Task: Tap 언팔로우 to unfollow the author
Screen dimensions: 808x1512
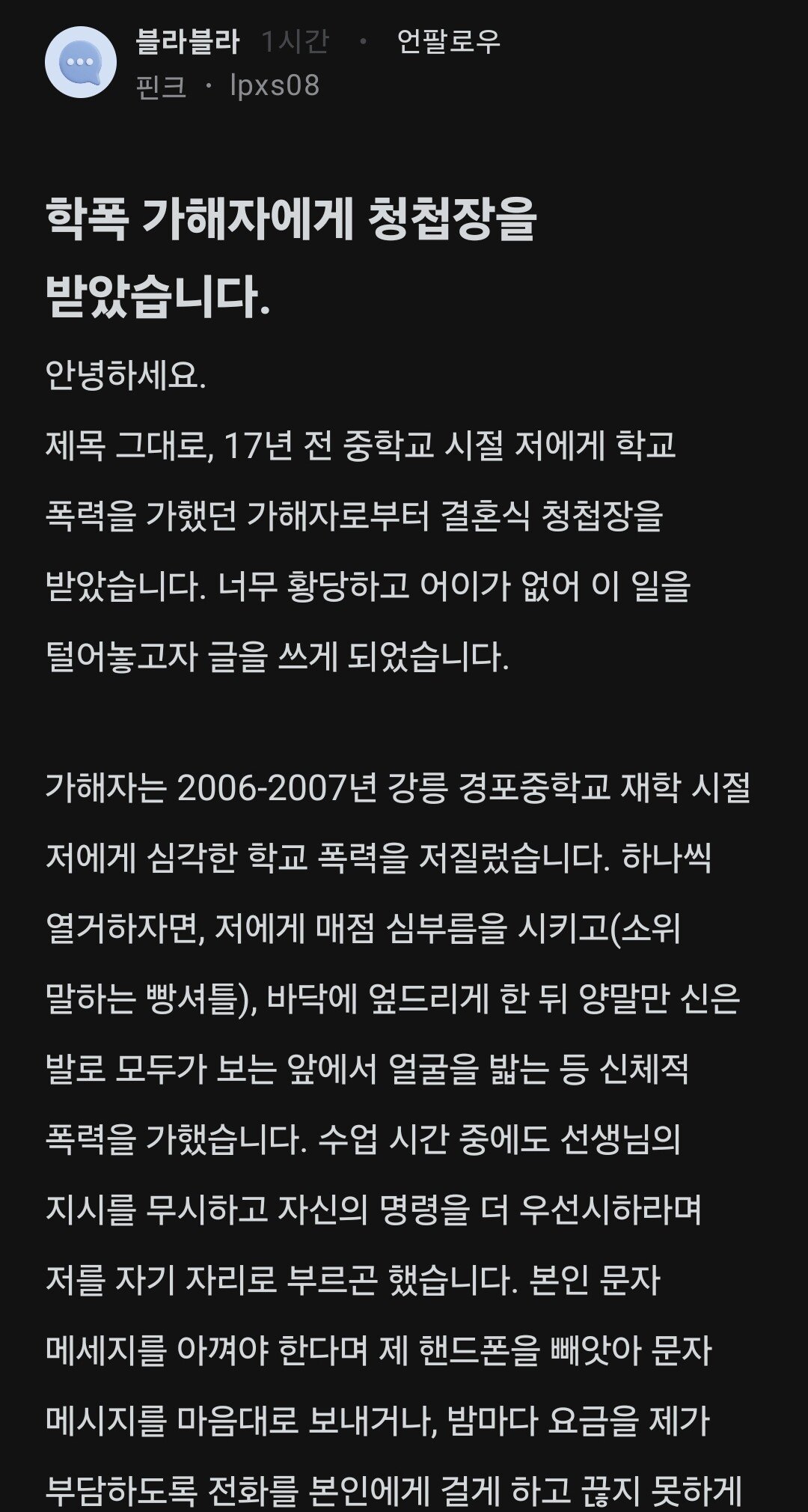Action: [448, 41]
